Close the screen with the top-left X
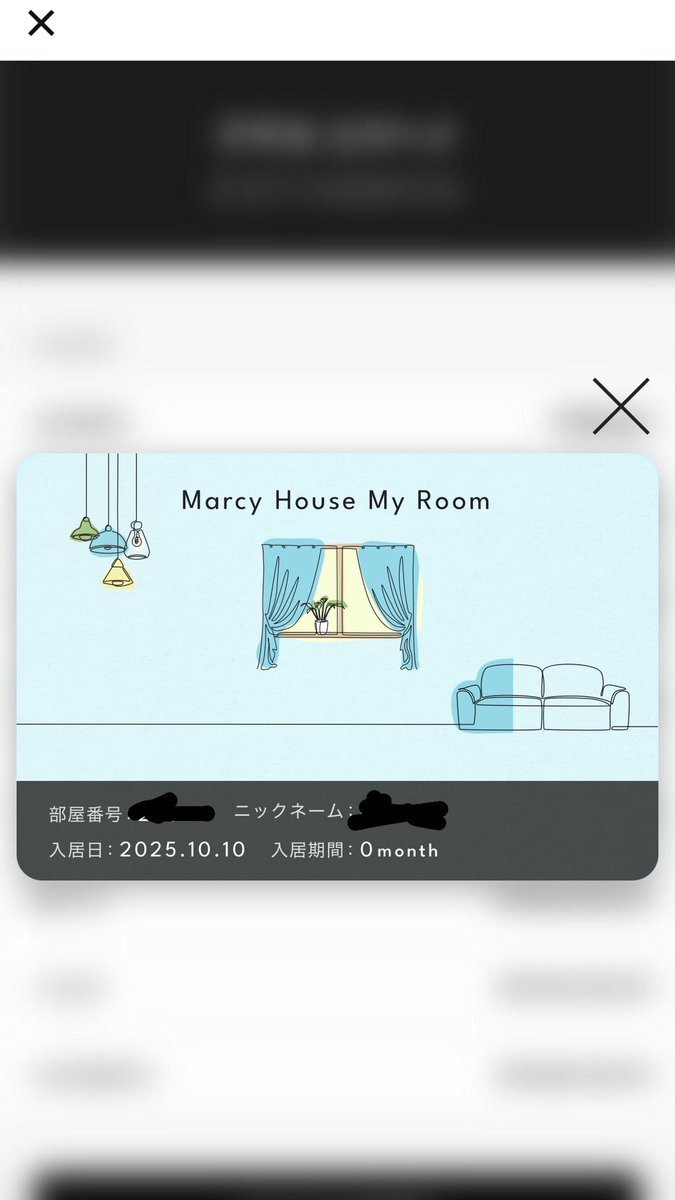Viewport: 675px width, 1200px height. 40,23
